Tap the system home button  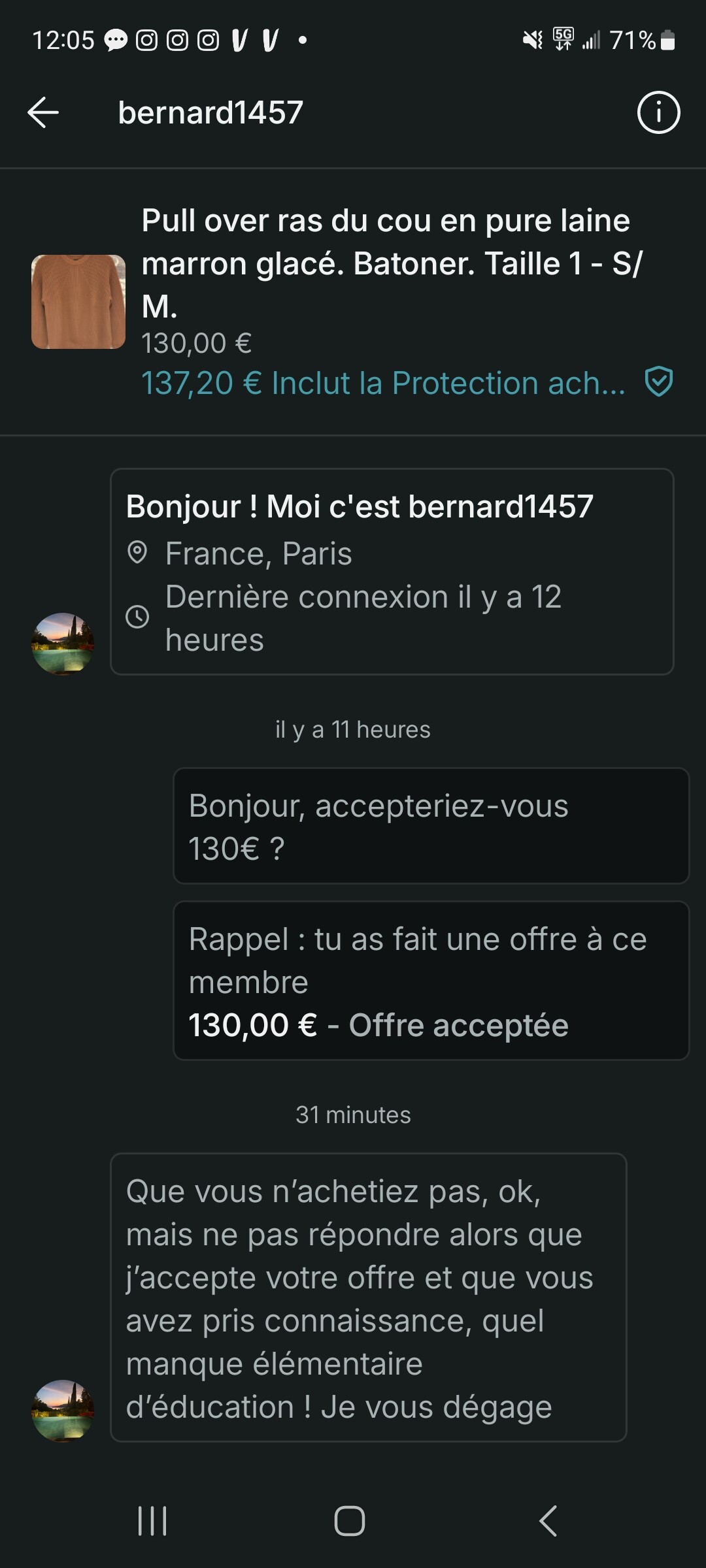point(350,1520)
